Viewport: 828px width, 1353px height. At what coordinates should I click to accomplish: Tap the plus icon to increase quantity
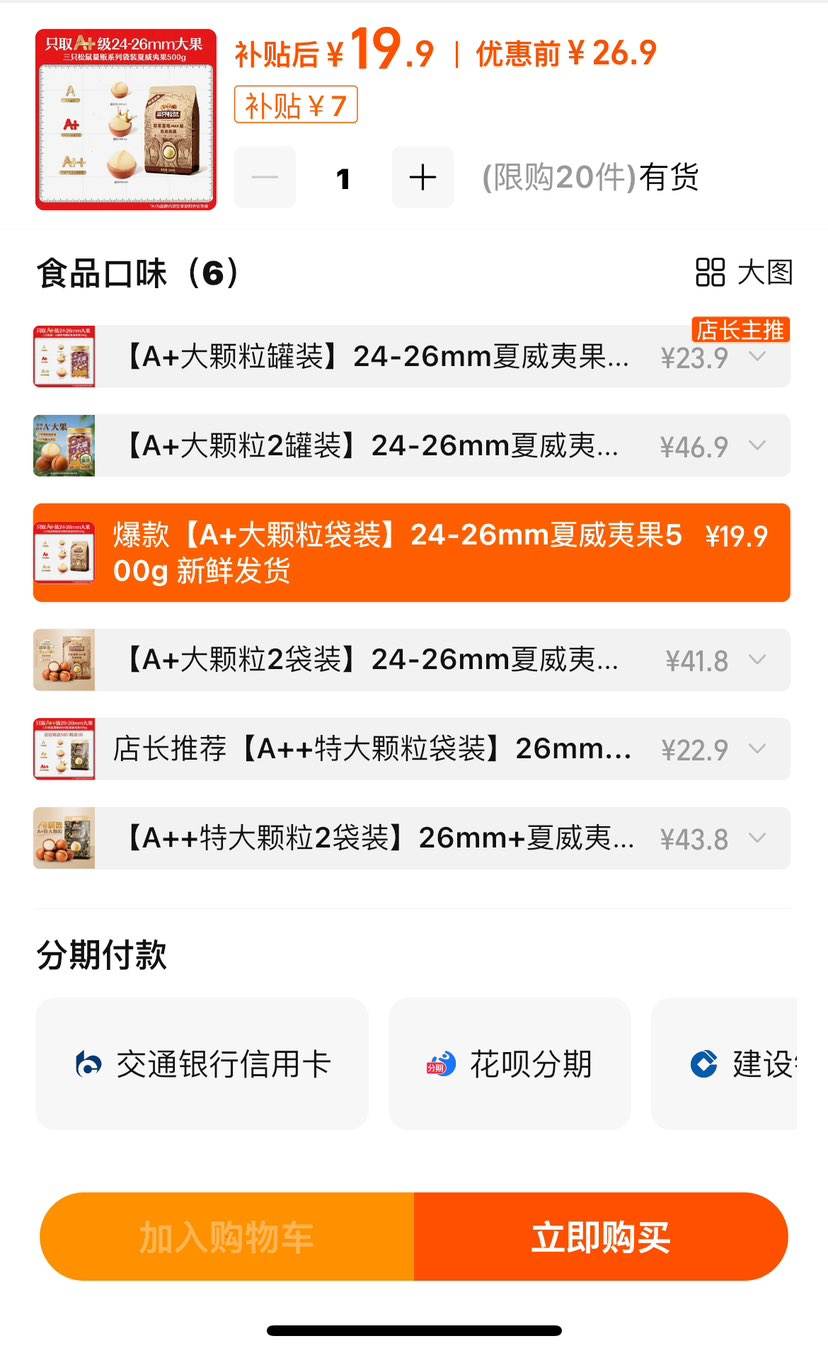coord(422,177)
